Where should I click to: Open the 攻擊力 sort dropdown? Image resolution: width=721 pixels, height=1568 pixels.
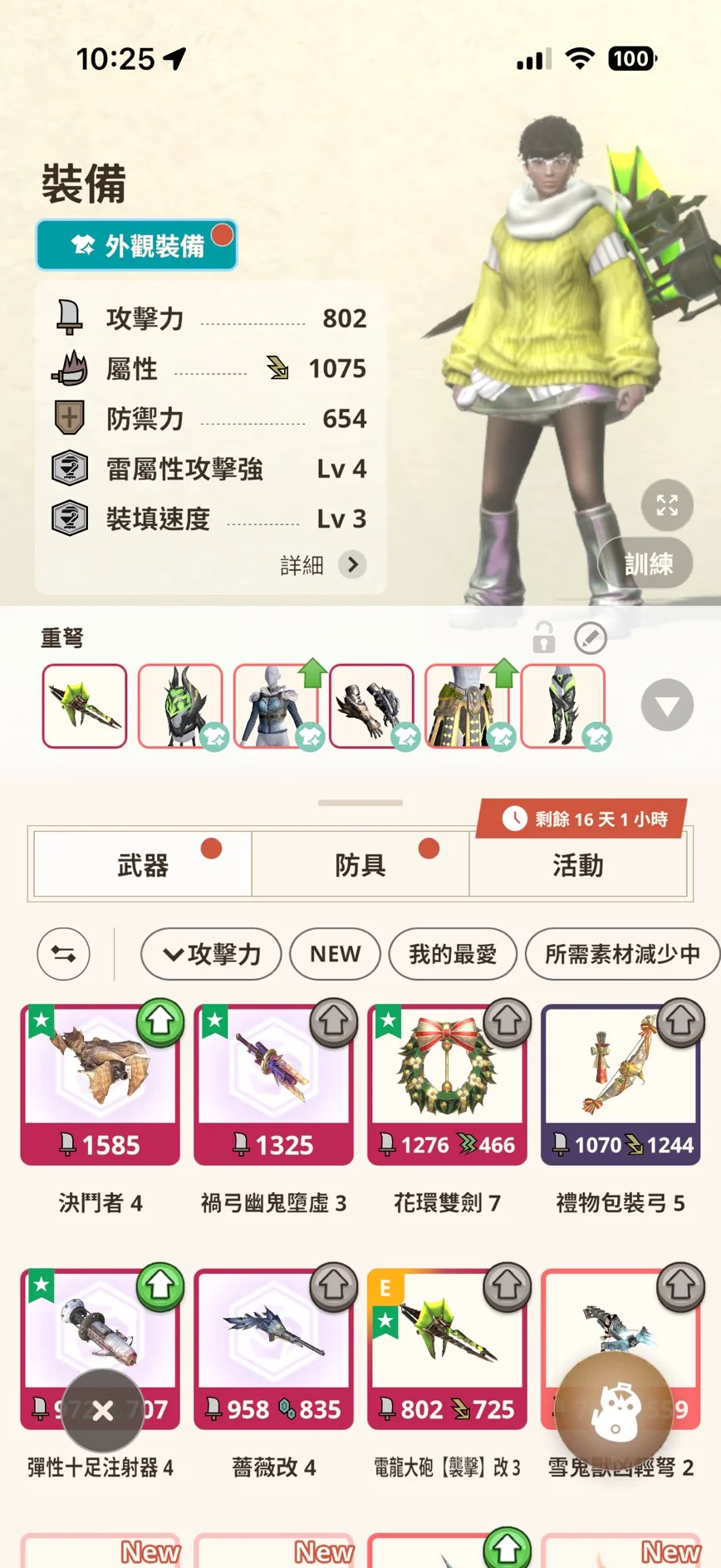211,954
